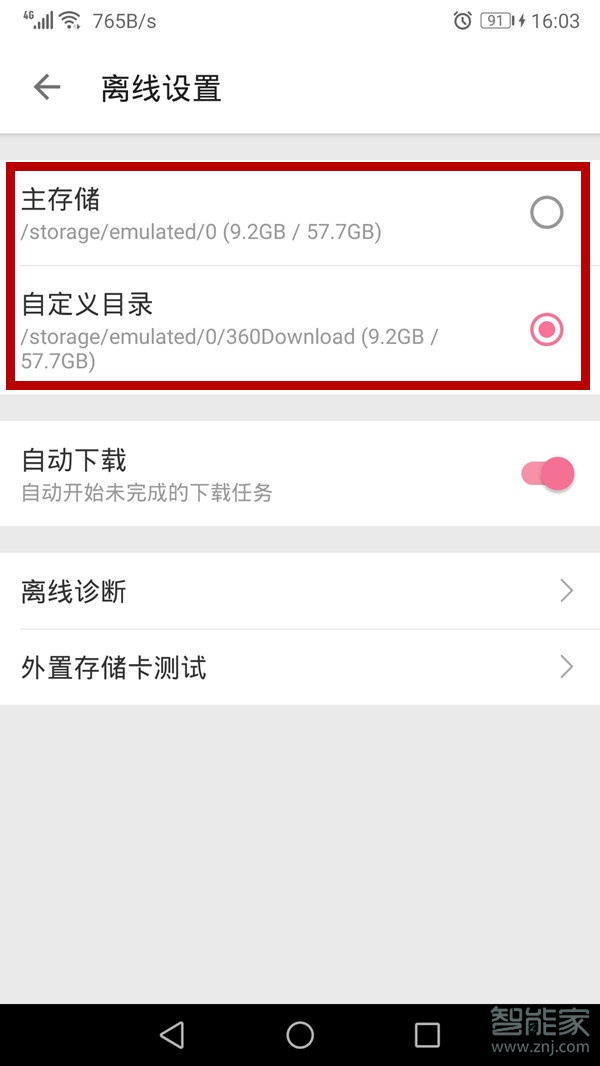This screenshot has height=1066, width=600.
Task: Tap the system home button
Action: tap(300, 1035)
